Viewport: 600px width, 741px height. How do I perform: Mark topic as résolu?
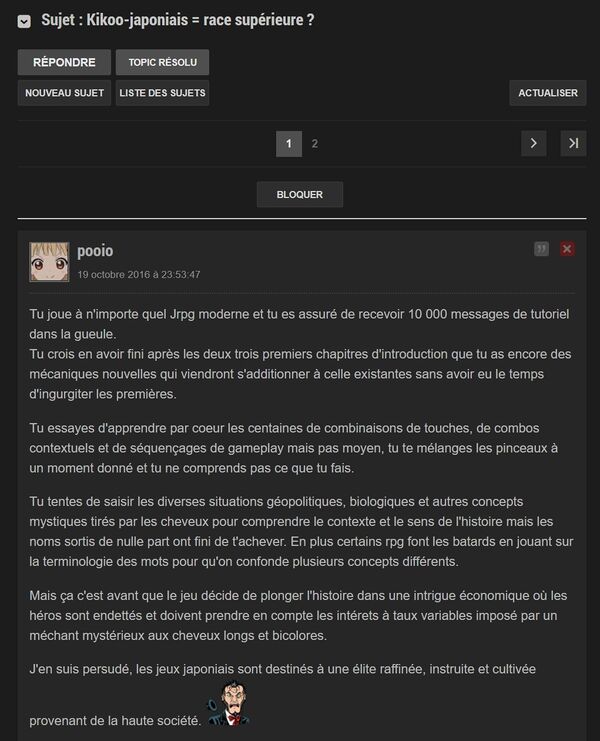162,62
